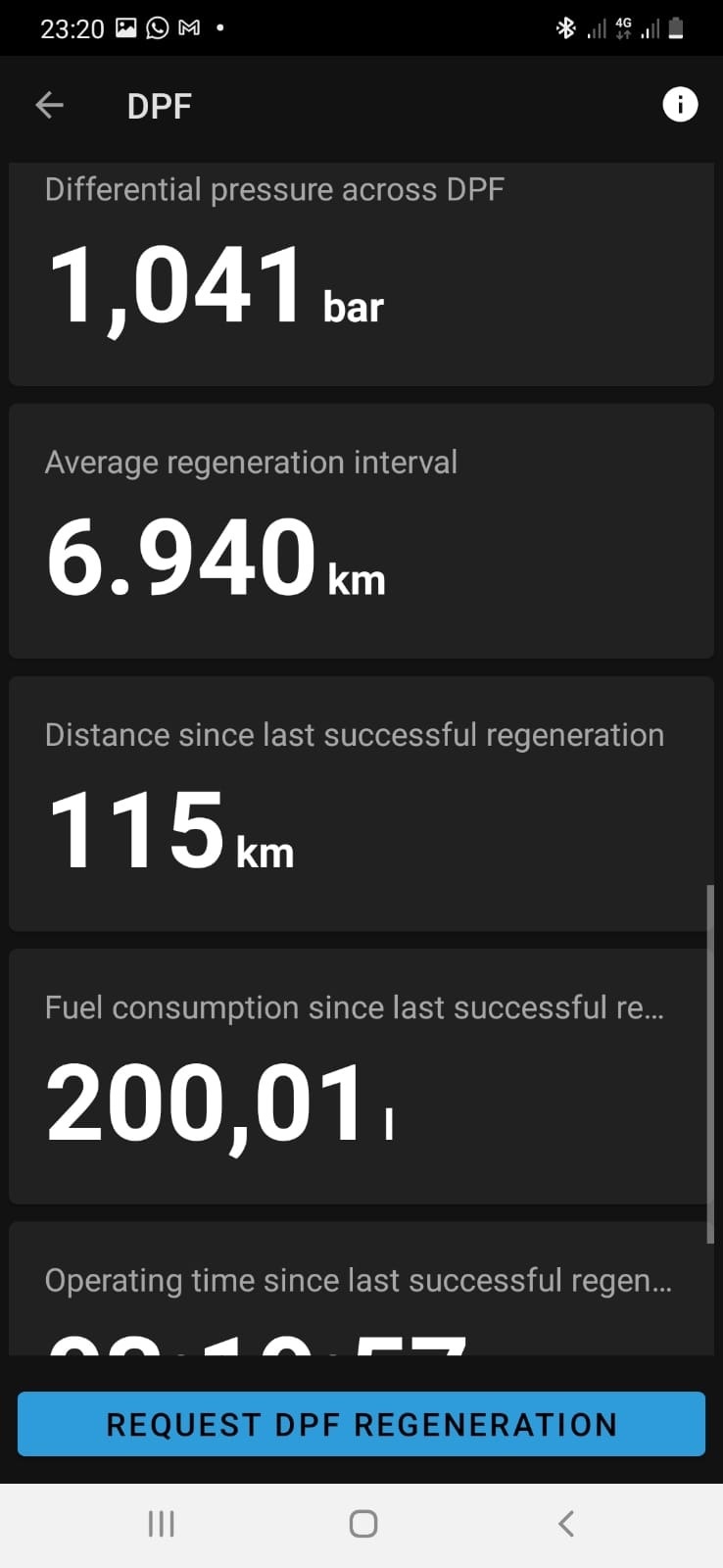Open recent apps from the navigation bar
Viewport: 723px width, 1568px height.
click(x=161, y=1524)
